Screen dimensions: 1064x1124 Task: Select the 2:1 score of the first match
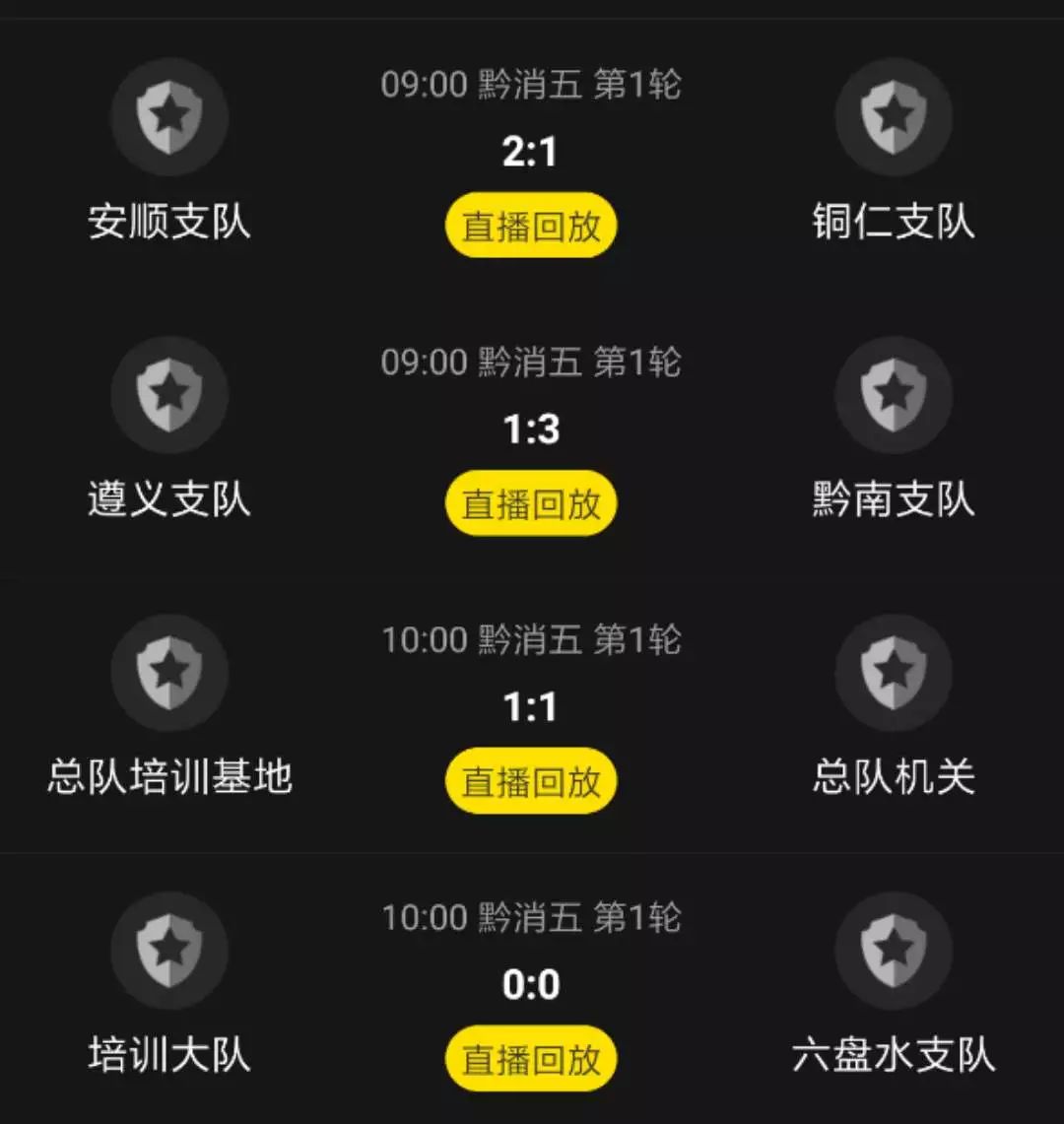click(x=531, y=151)
